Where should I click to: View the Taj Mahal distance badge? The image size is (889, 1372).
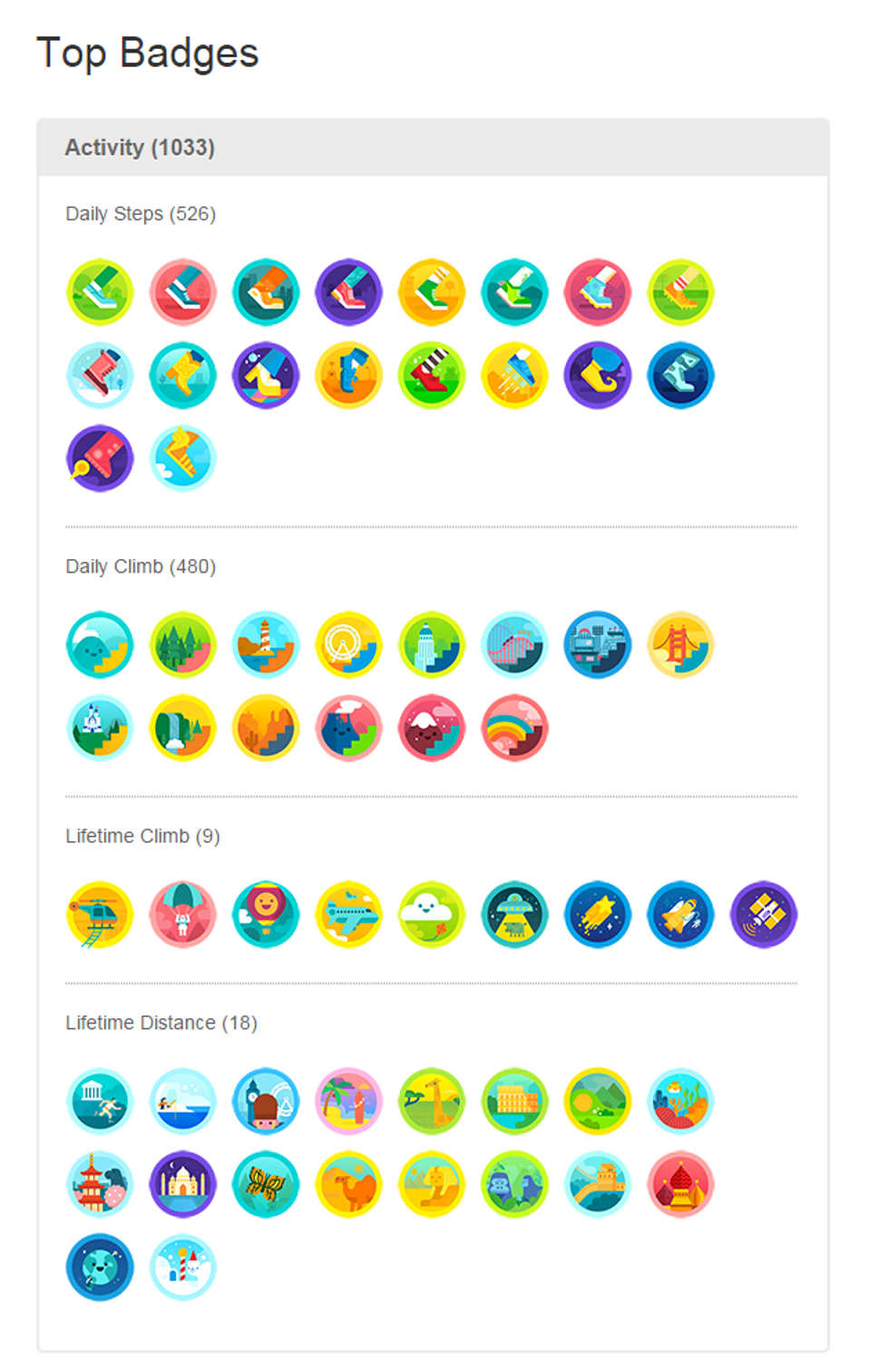click(183, 1184)
